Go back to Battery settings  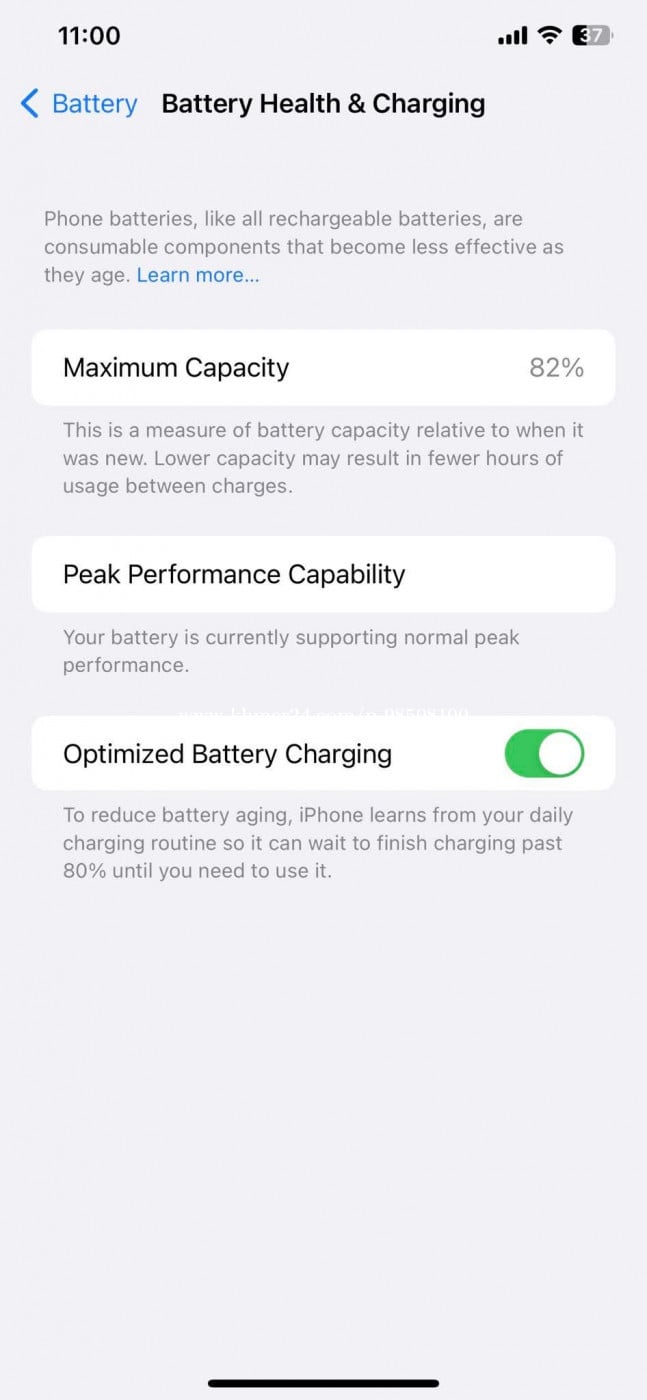click(x=78, y=104)
